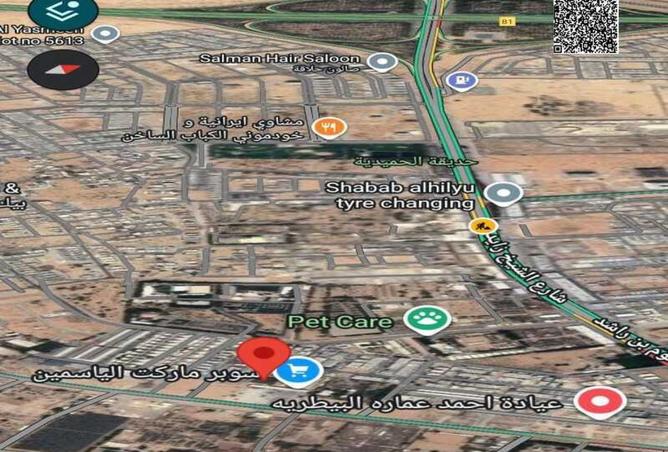Screen dimensions: 668x452
Task: Tap the yellow roadwork marker on road
Action: tap(481, 225)
